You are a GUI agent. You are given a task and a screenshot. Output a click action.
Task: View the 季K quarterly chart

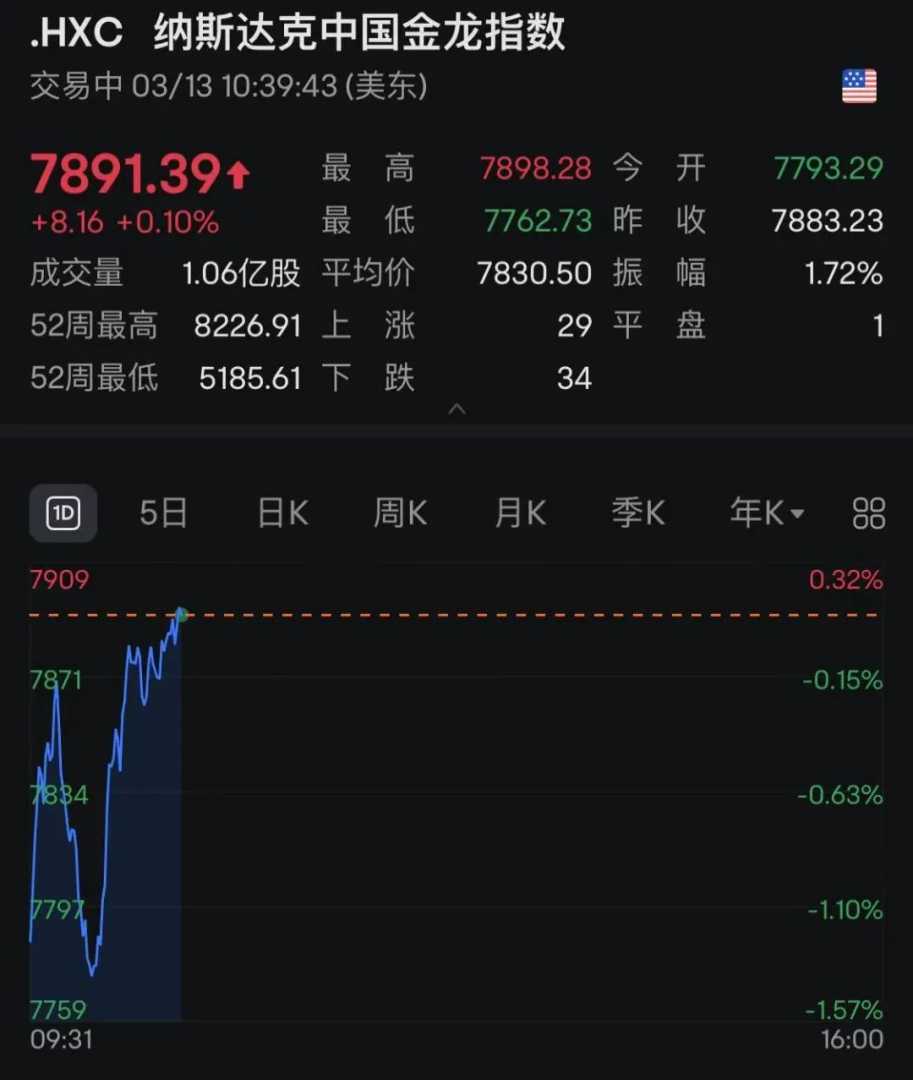(x=638, y=513)
